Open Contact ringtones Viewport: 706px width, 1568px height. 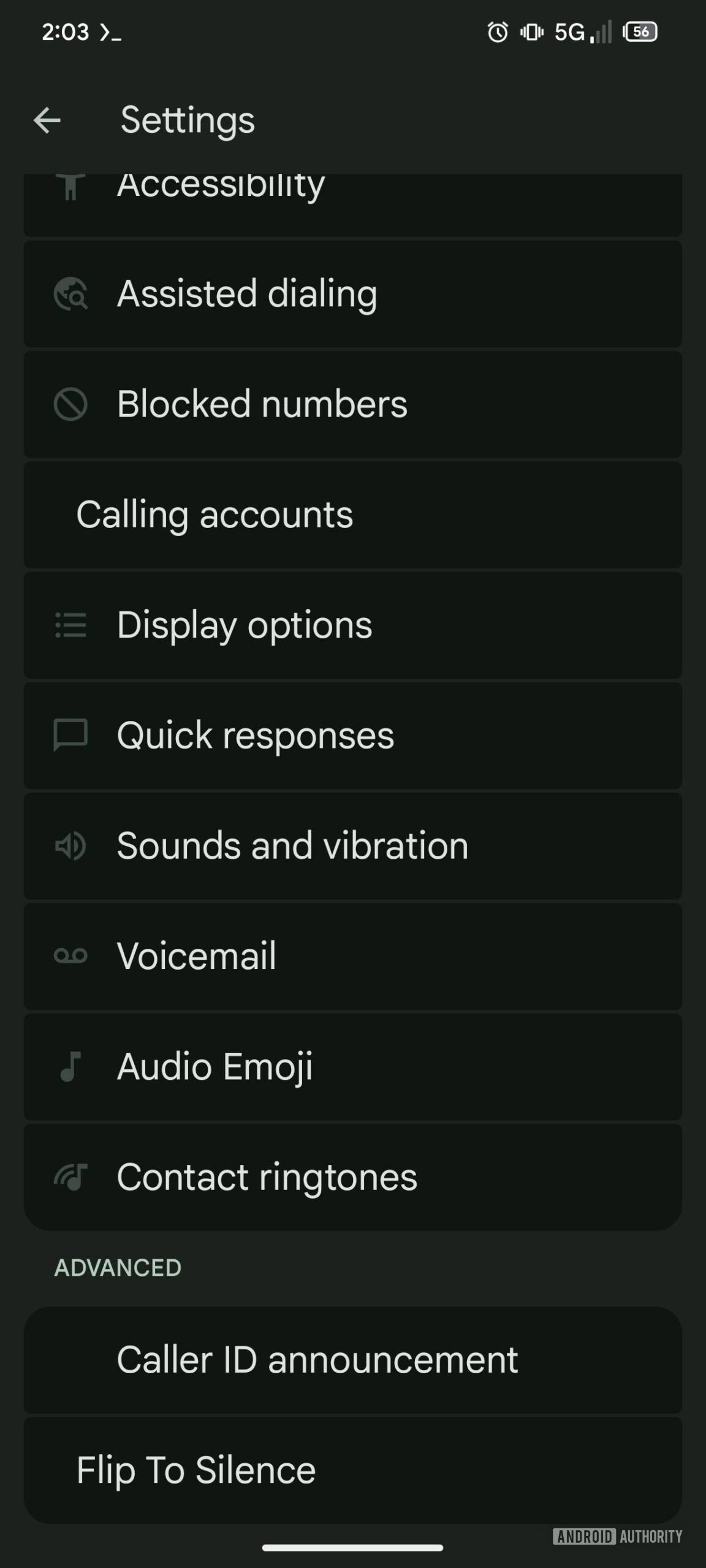pos(352,1177)
